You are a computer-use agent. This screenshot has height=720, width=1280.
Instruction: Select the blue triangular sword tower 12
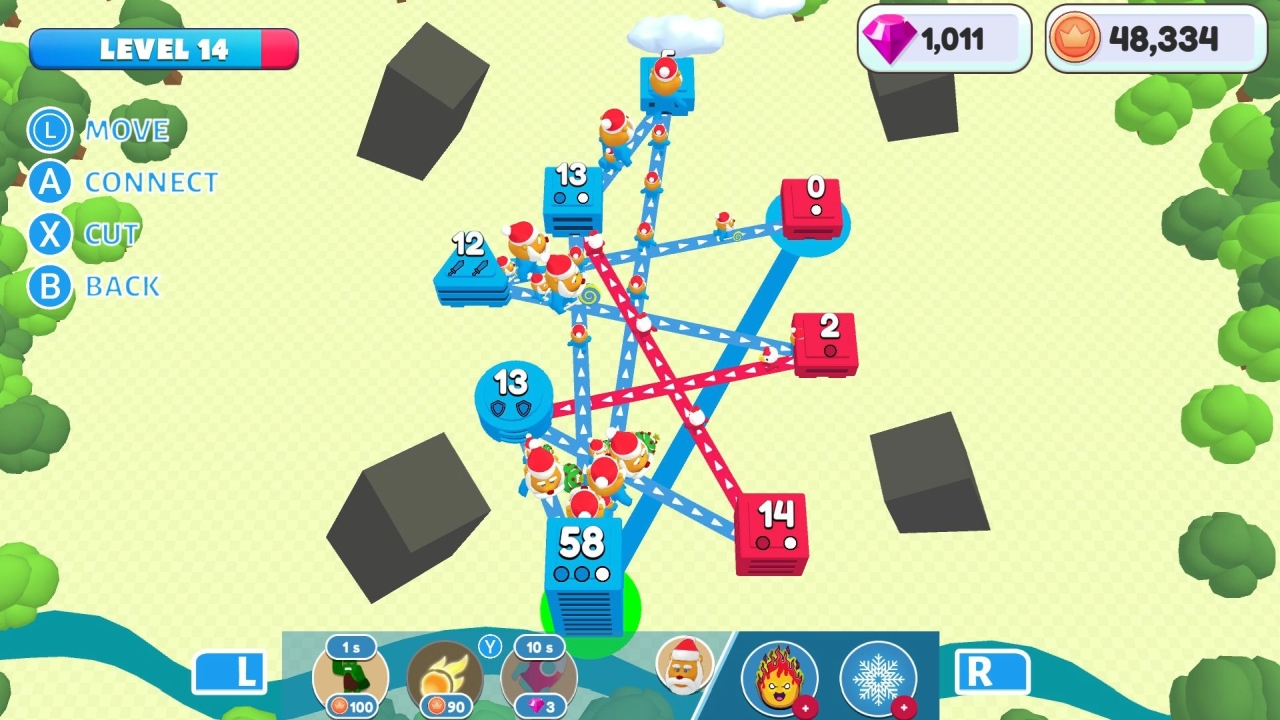pos(471,272)
